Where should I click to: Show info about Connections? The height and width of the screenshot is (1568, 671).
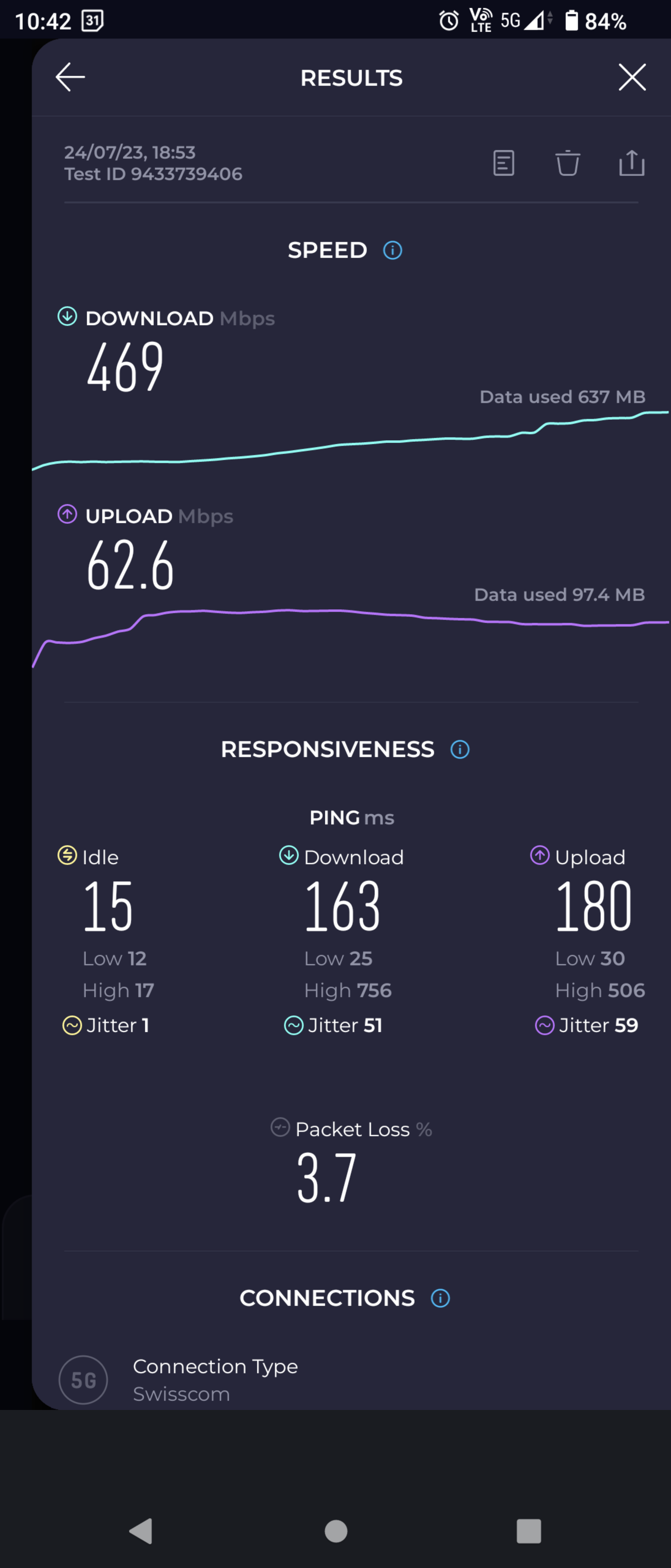[x=440, y=1298]
